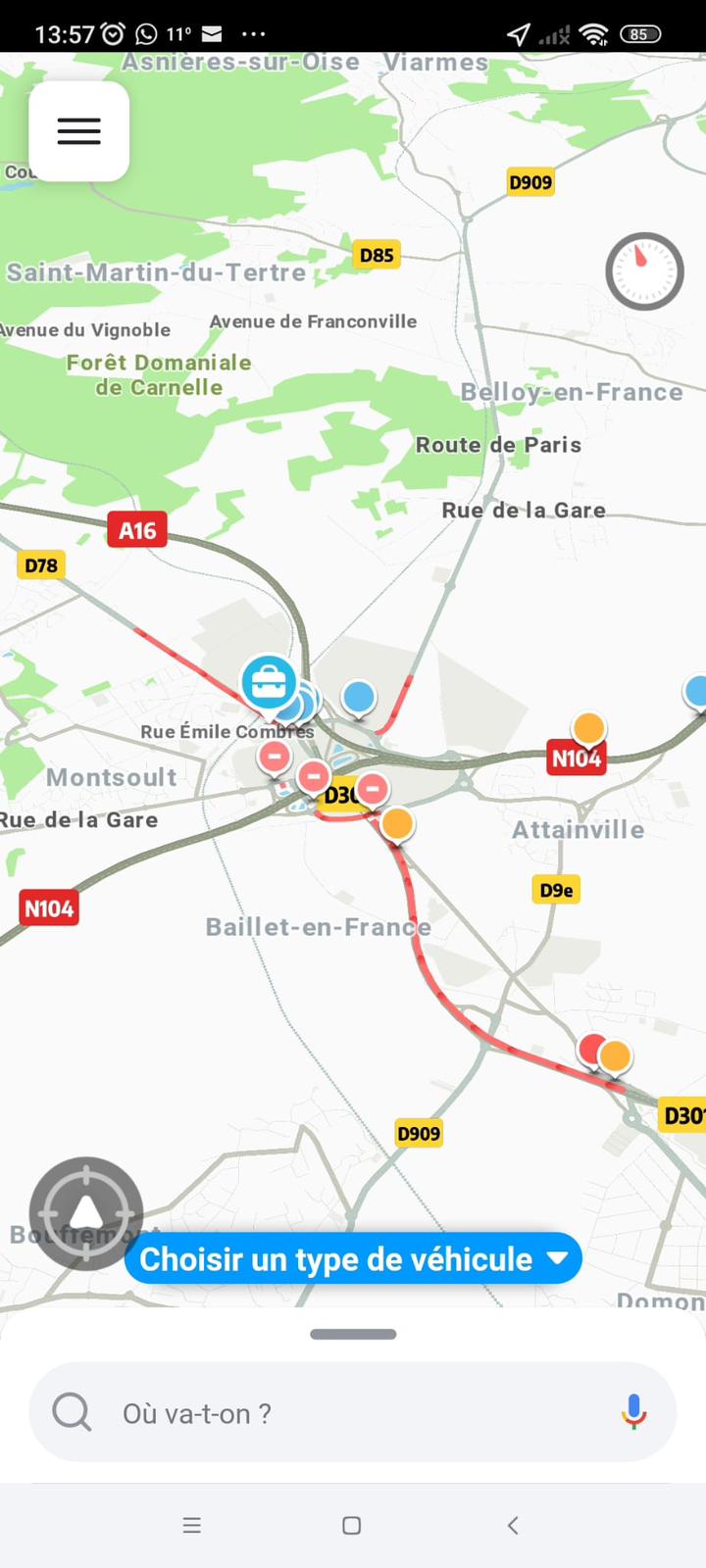Open the hamburger main menu
Viewport: 706px width, 1568px height.
click(79, 131)
